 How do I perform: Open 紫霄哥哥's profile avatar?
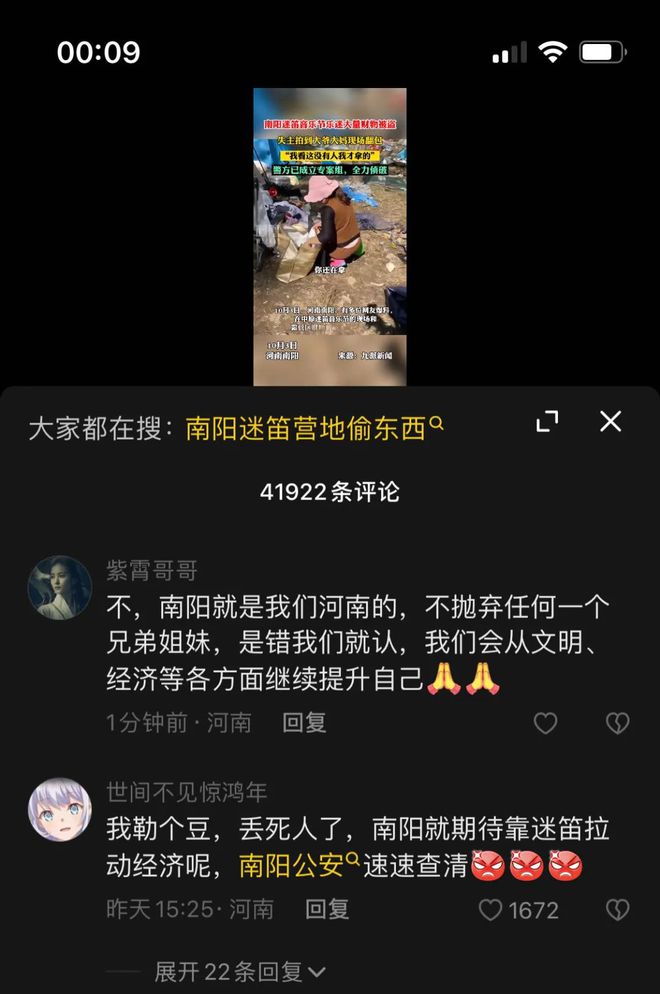pos(60,587)
